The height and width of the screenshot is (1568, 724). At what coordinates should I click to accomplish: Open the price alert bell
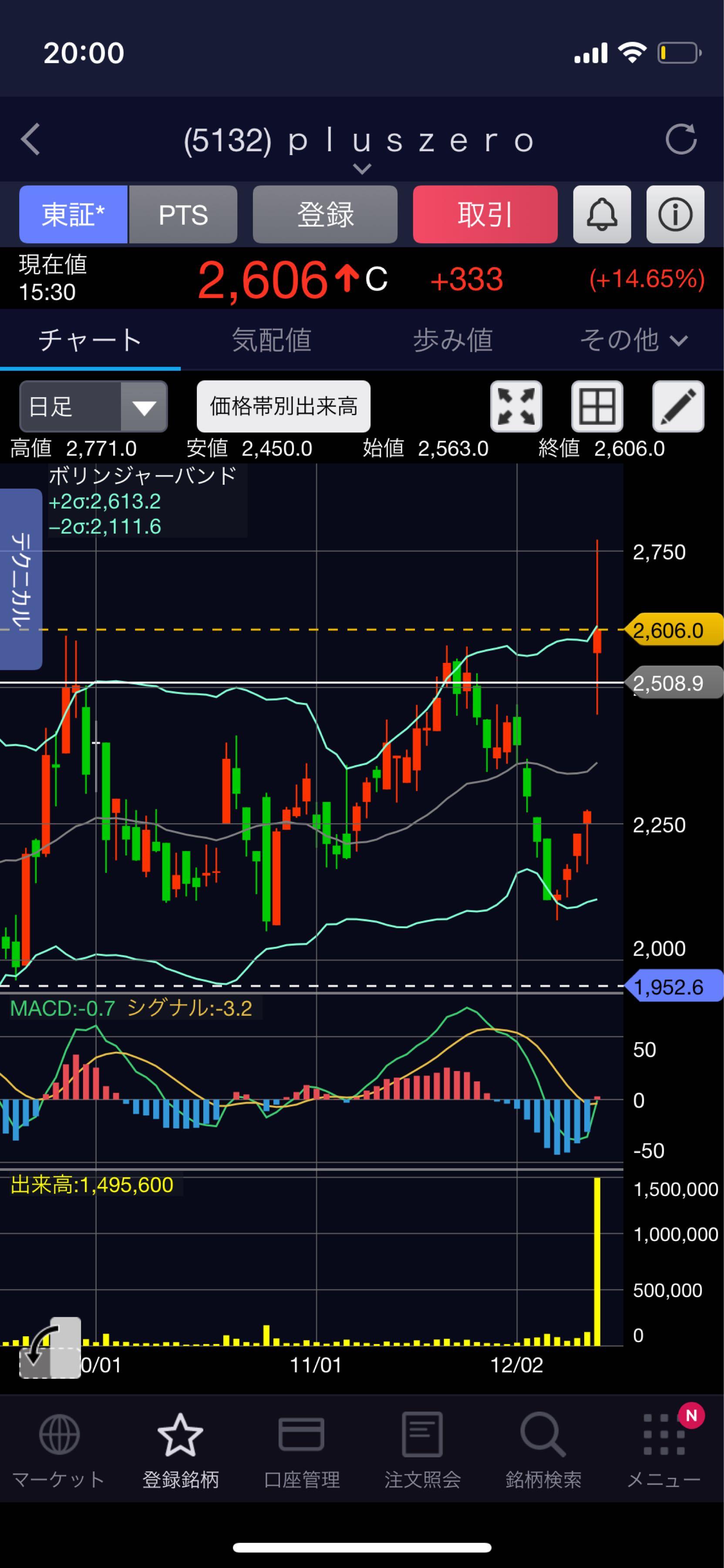click(602, 215)
